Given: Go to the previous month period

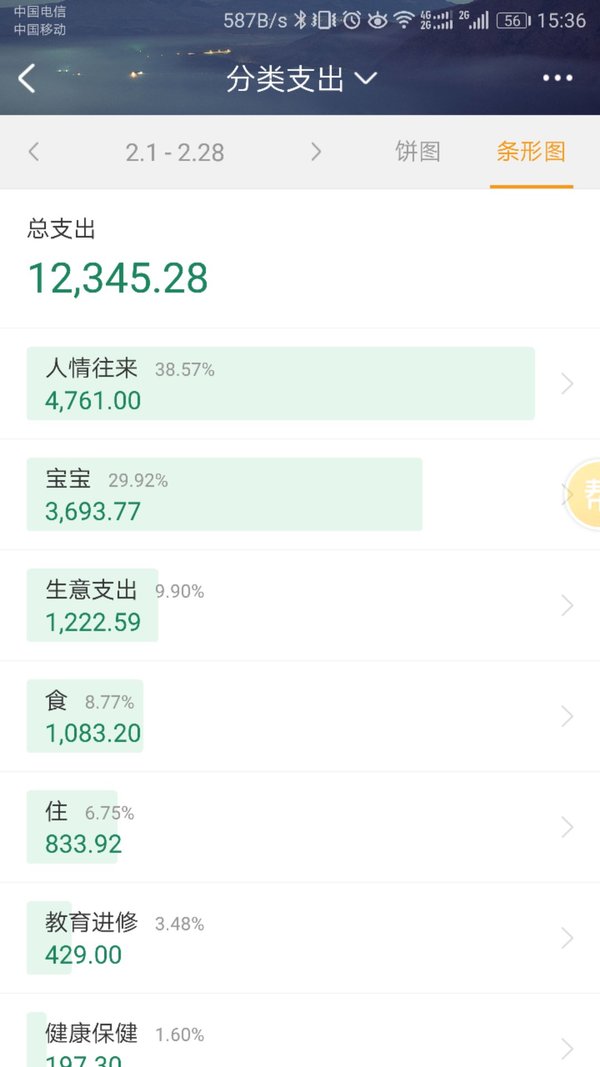Looking at the screenshot, I should (33, 152).
